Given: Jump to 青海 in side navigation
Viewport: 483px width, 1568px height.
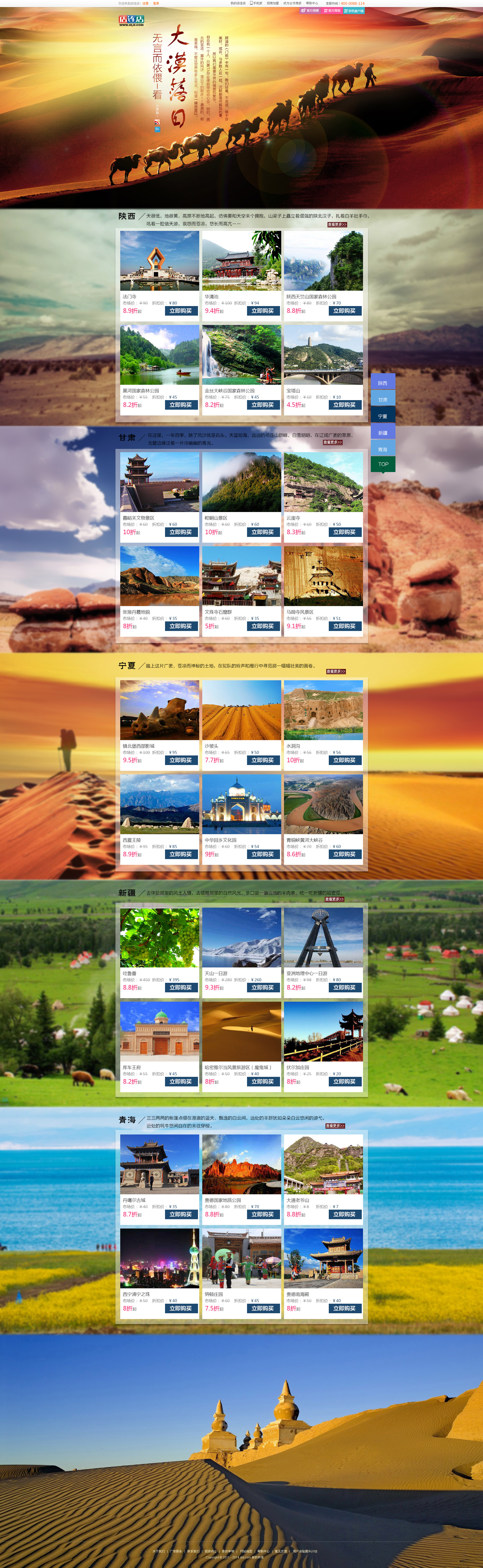Looking at the screenshot, I should 383,449.
